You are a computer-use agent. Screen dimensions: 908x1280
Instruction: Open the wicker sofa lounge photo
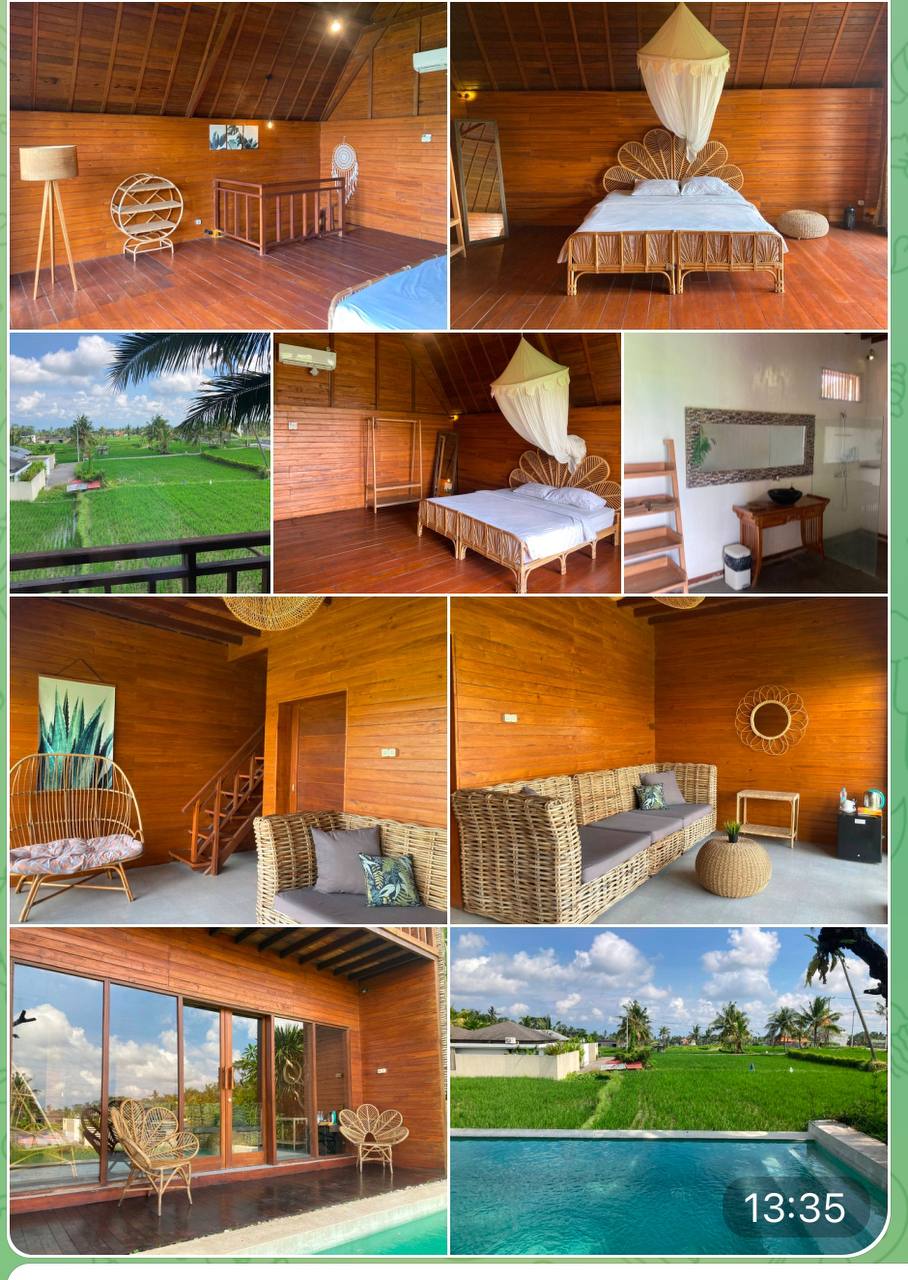click(x=668, y=760)
